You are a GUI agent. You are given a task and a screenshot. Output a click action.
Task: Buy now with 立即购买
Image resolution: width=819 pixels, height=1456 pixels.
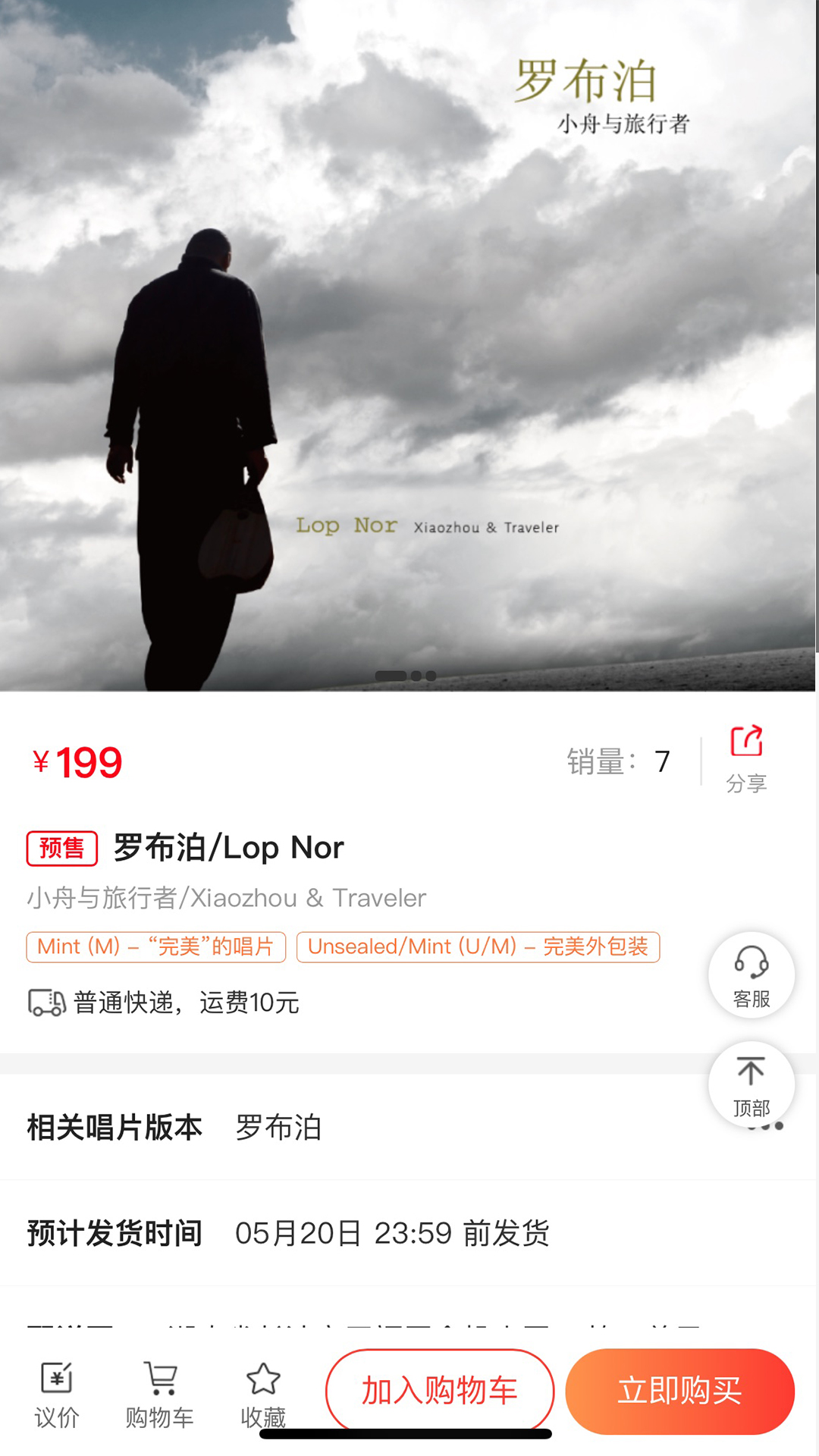tap(679, 1391)
